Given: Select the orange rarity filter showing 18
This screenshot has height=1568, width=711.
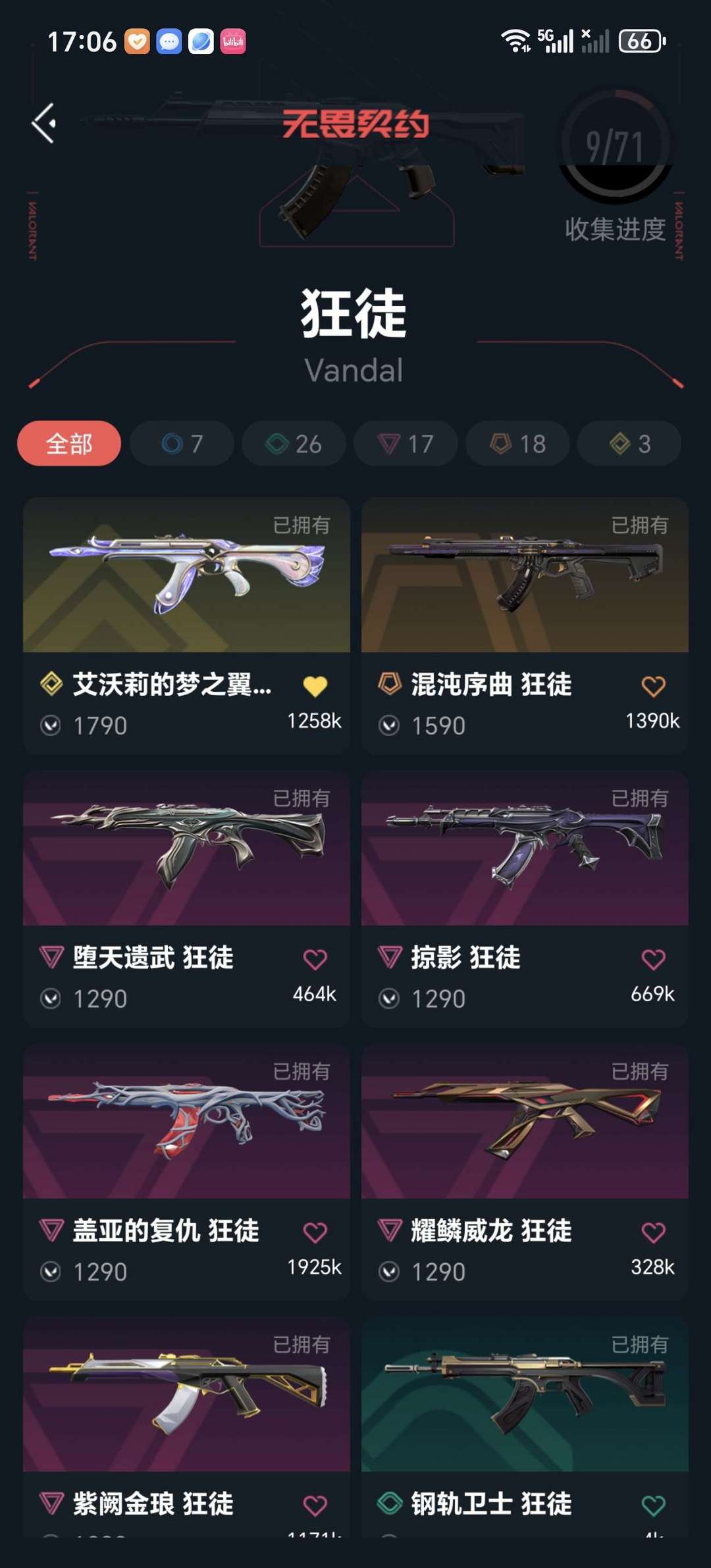Looking at the screenshot, I should 517,444.
